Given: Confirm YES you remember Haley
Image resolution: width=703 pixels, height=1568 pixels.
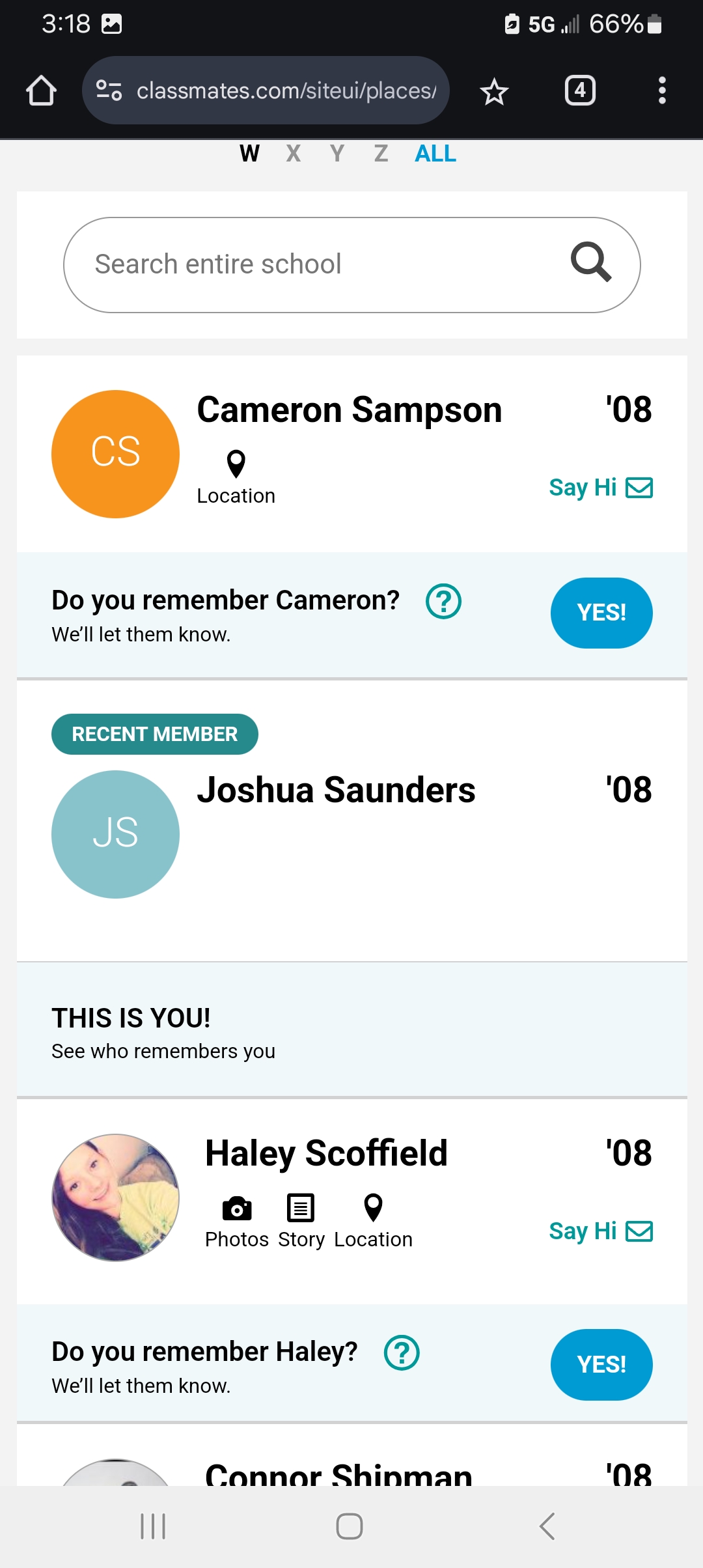Looking at the screenshot, I should point(601,1364).
